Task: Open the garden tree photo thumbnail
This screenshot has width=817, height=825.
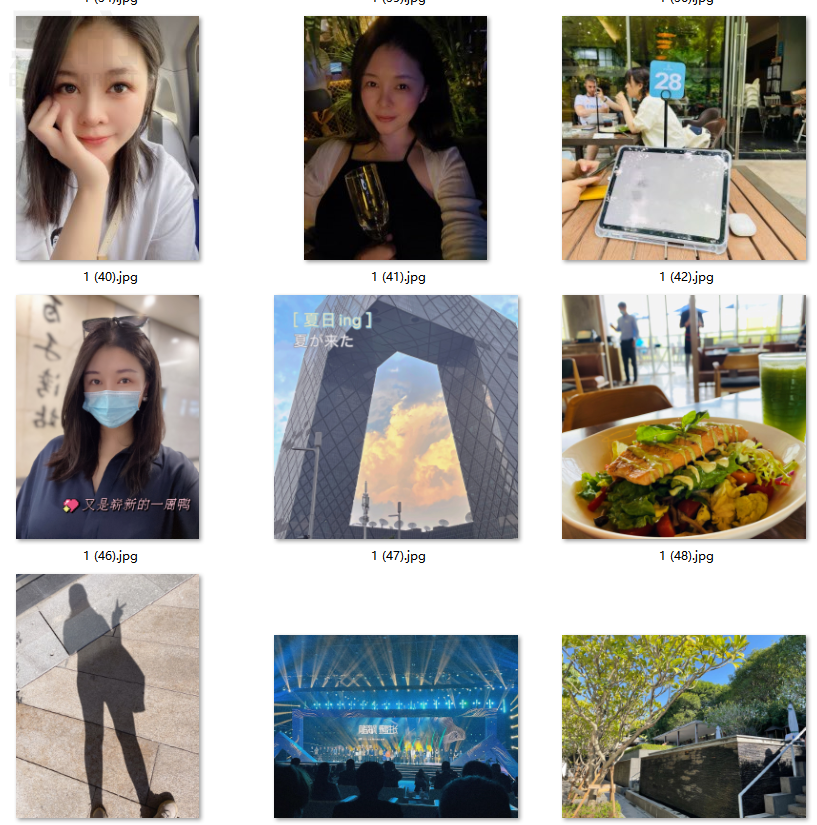Action: 683,726
